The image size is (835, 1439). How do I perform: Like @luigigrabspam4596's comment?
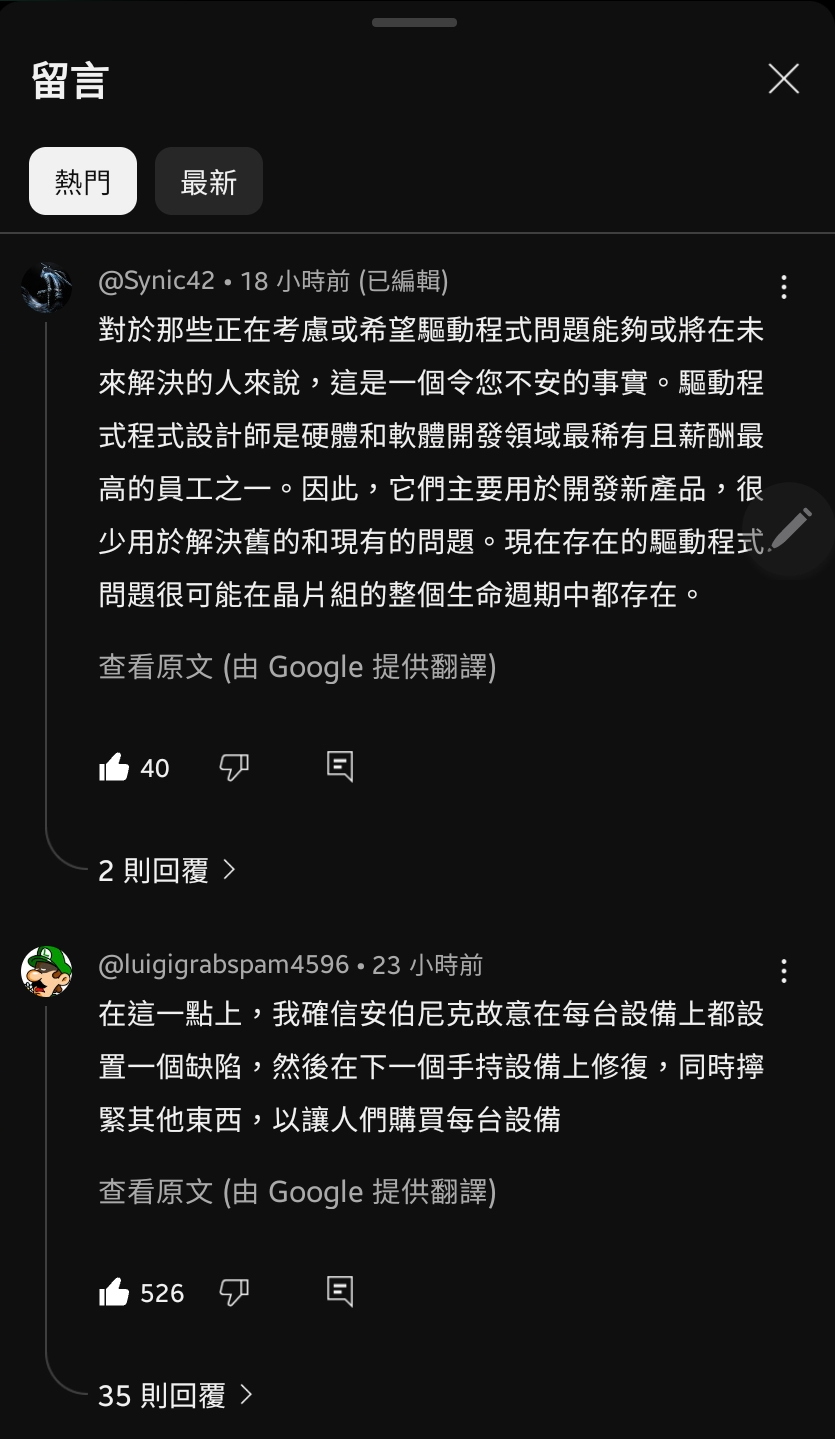(x=115, y=1292)
